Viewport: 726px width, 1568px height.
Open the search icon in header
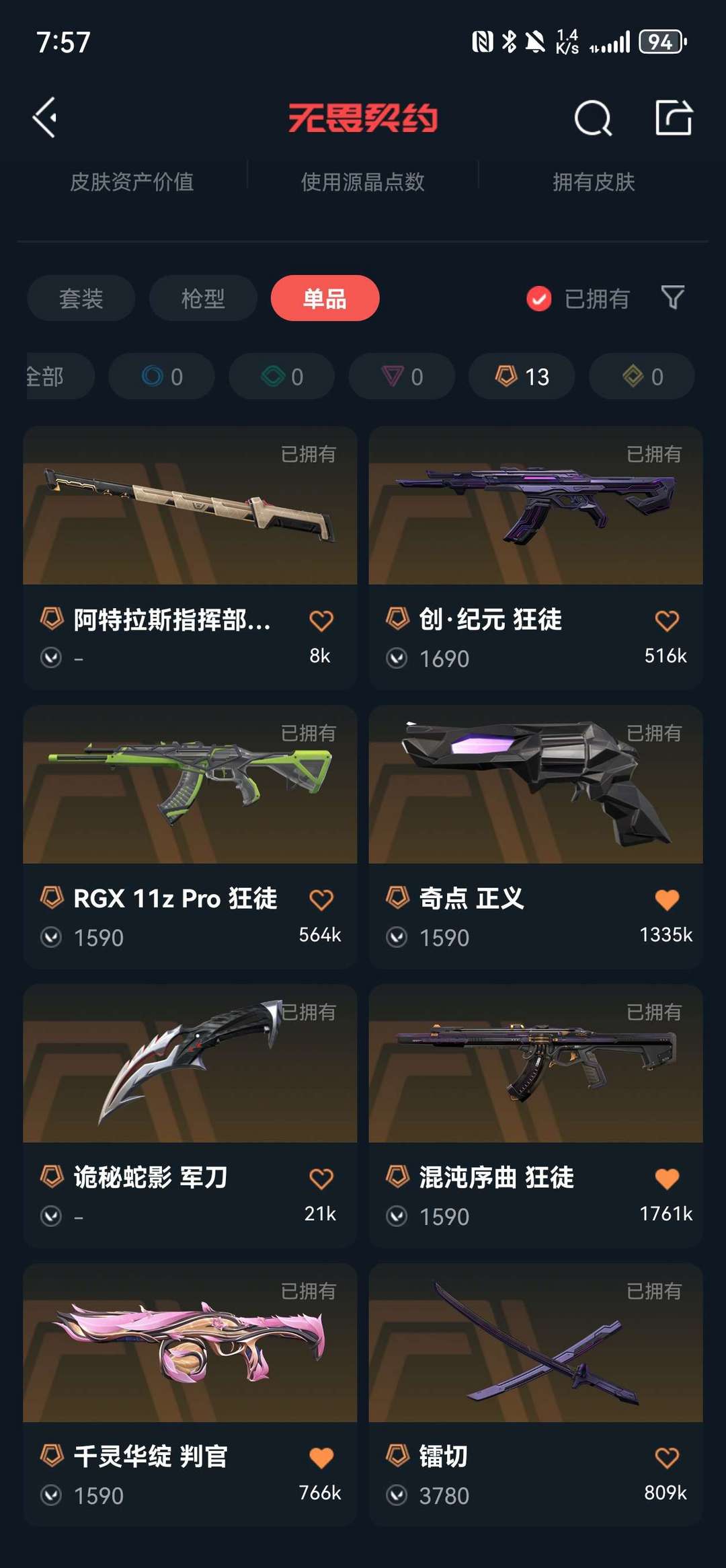point(593,118)
